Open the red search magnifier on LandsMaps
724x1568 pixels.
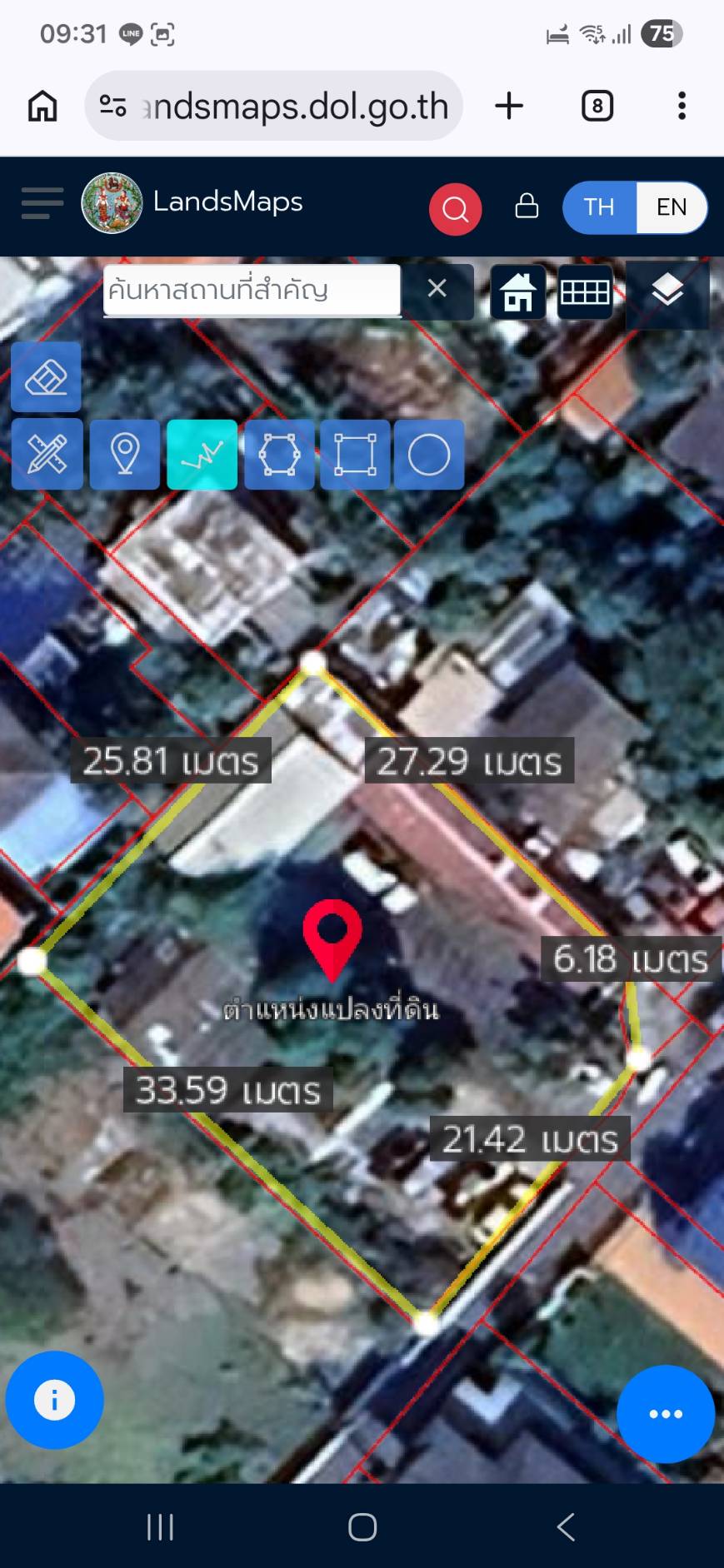click(455, 209)
